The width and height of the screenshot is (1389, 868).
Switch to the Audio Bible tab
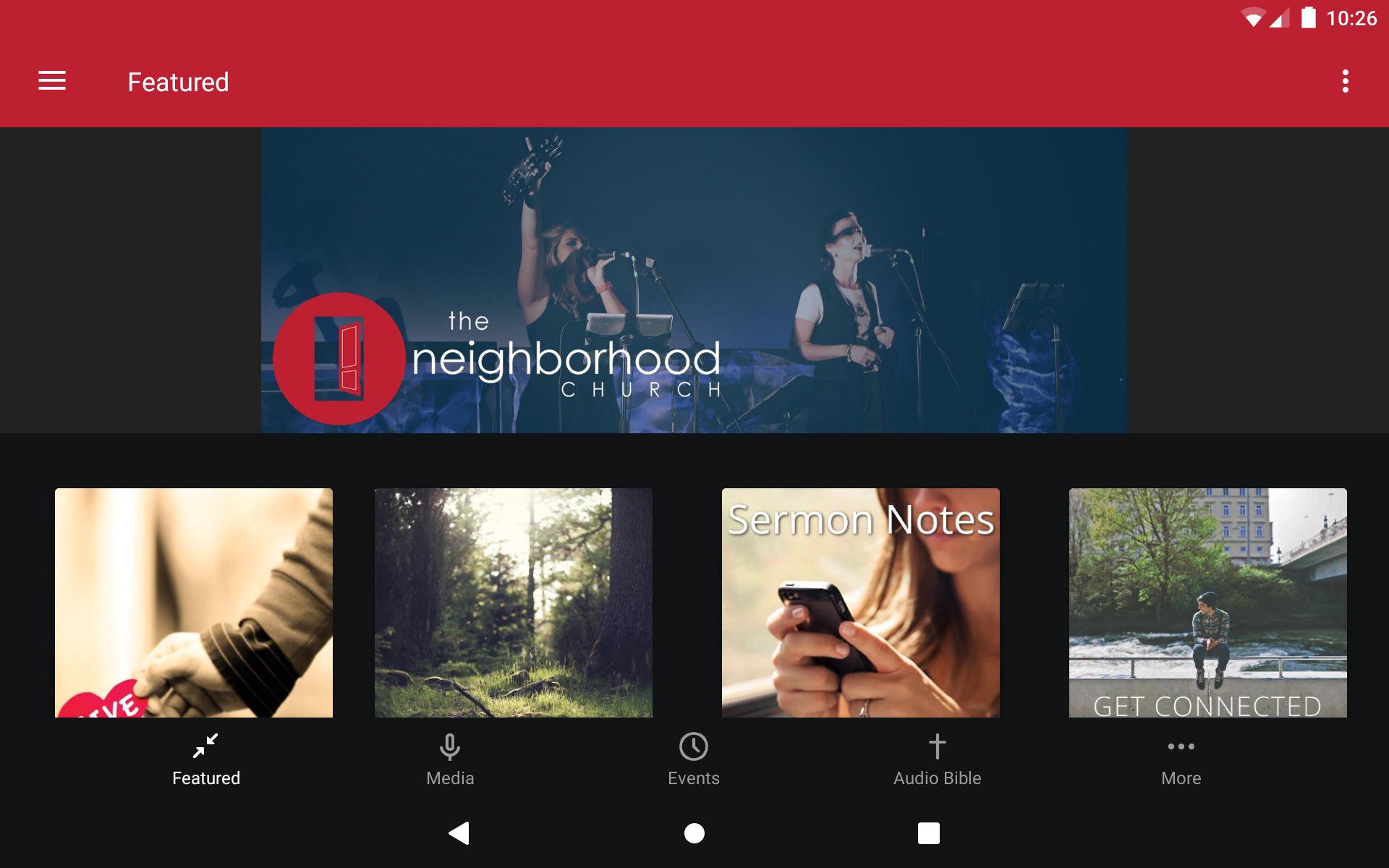tap(937, 759)
